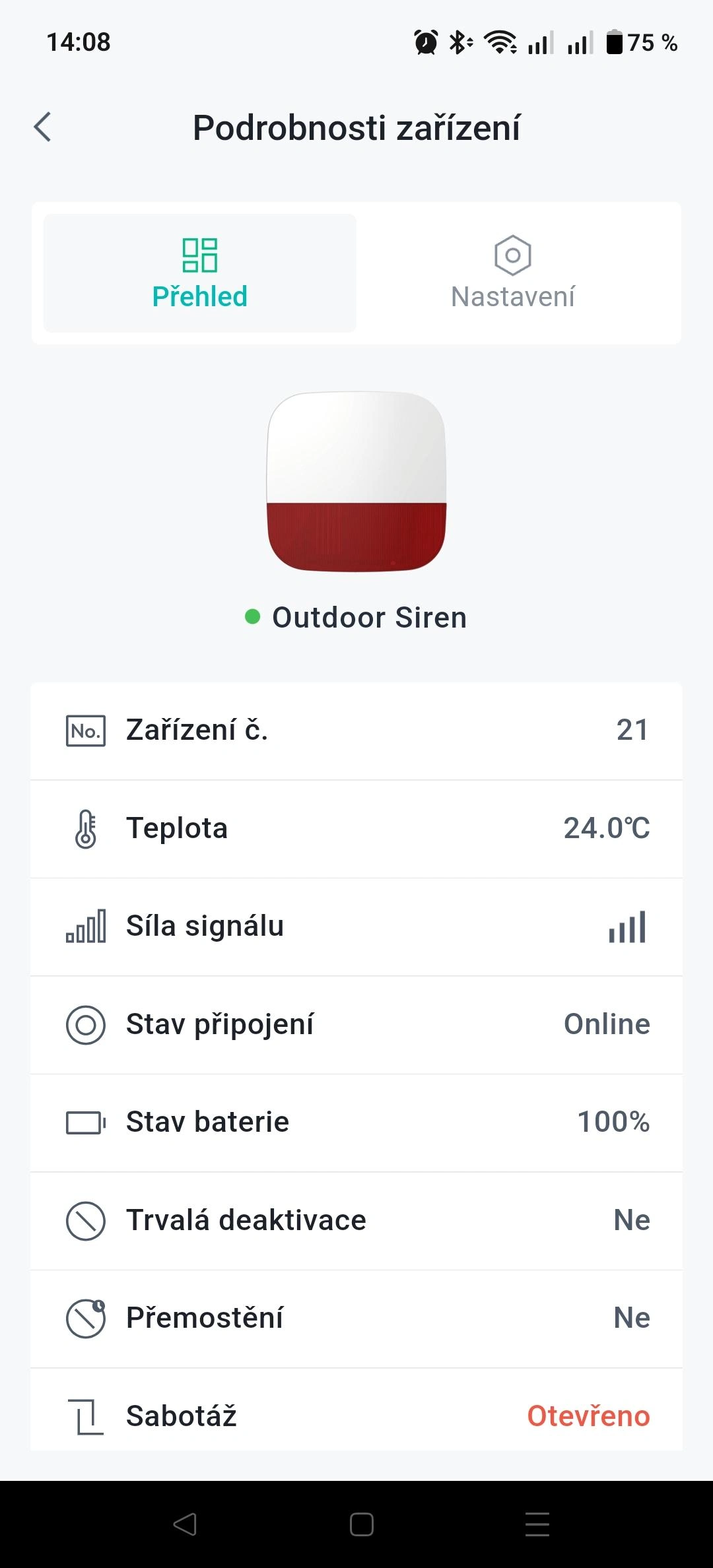Open recent apps from navigation bar

(537, 1524)
